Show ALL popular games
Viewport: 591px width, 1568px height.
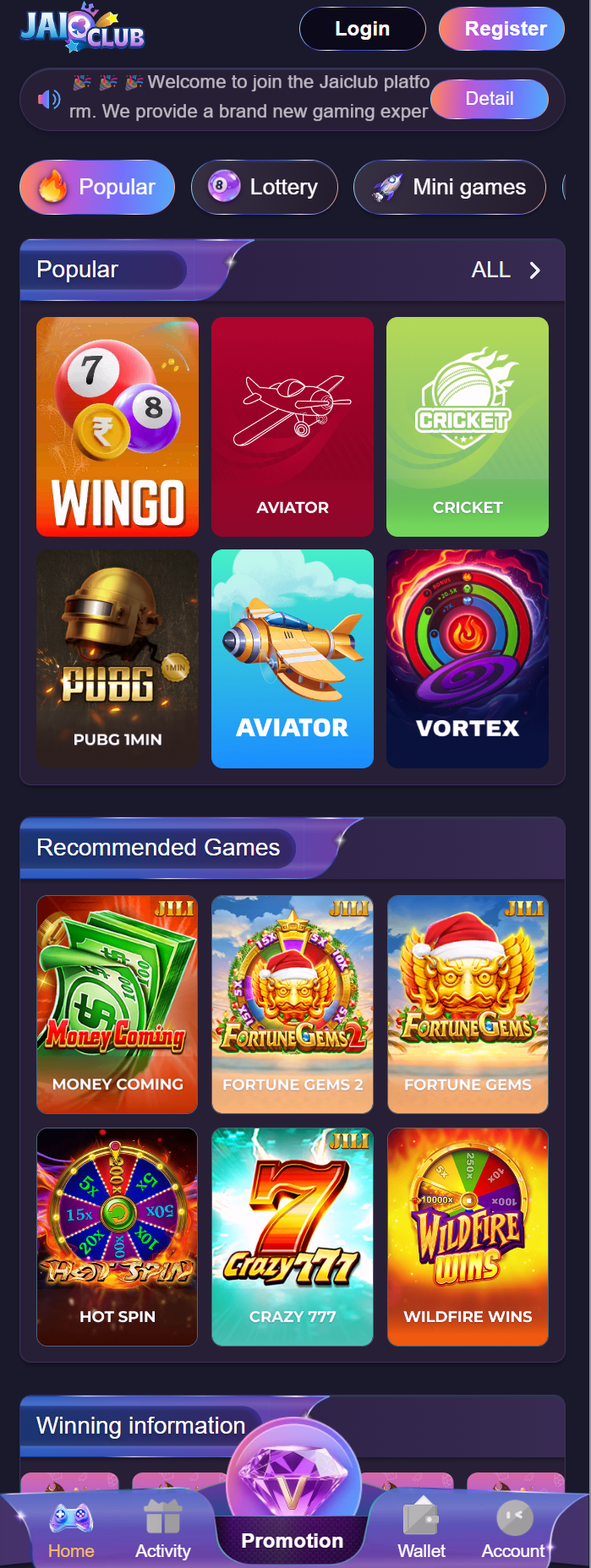pyautogui.click(x=506, y=270)
